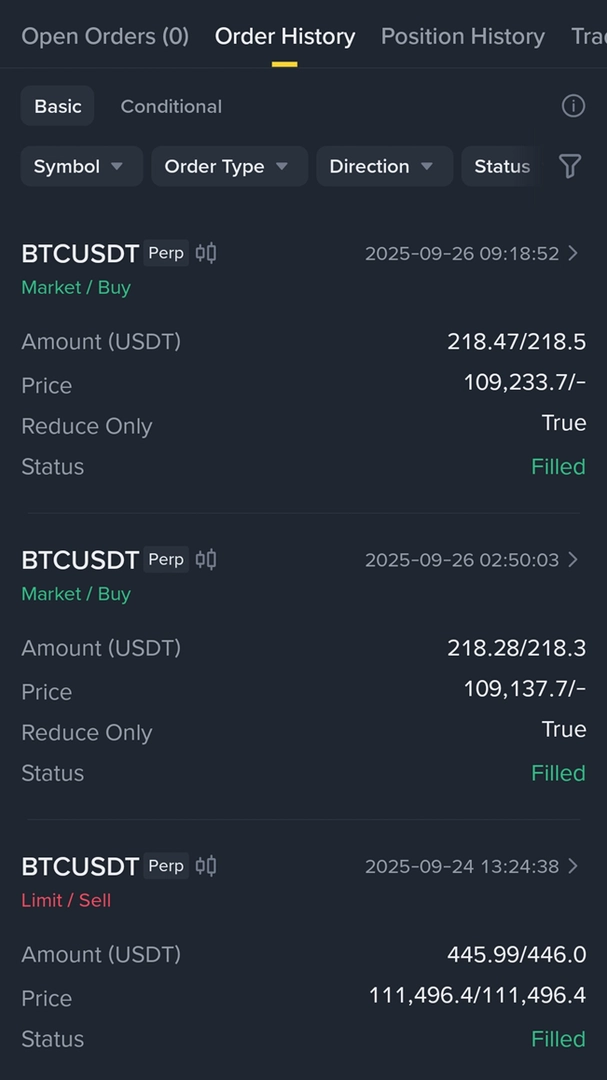Tap the chart icon on the 09:18:52 order
607x1080 pixels.
point(205,253)
